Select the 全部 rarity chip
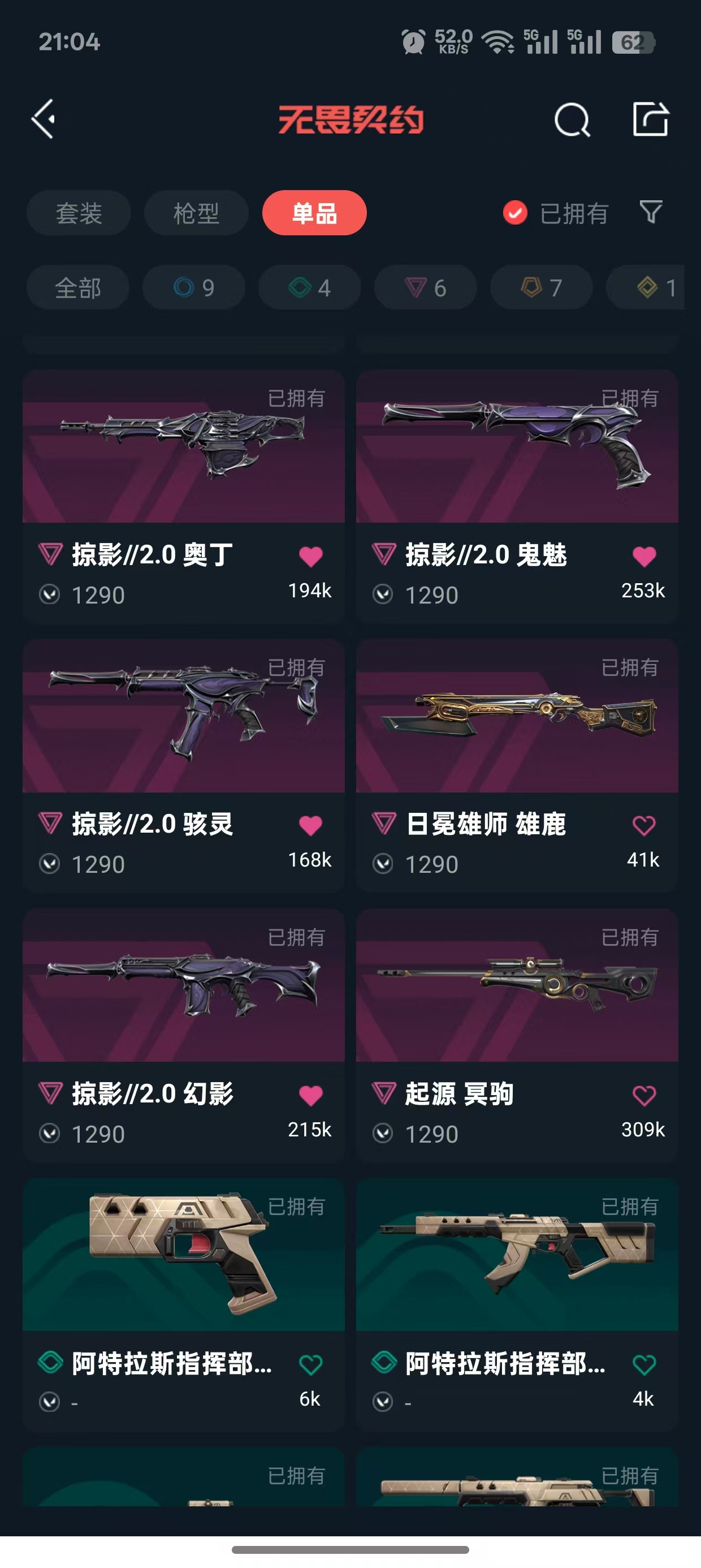 click(78, 287)
